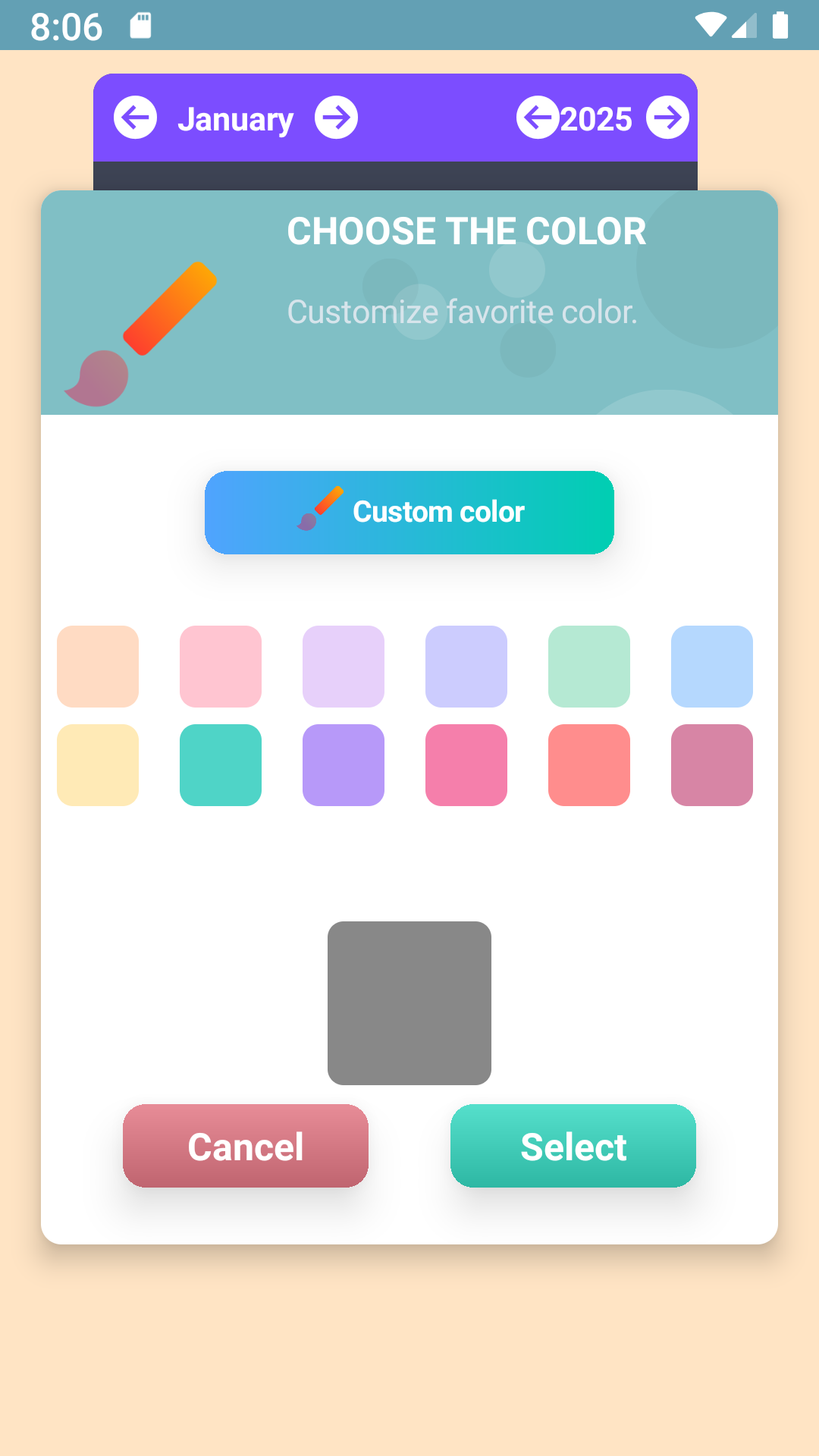Open the Custom color picker
The image size is (819, 1456).
pos(409,513)
